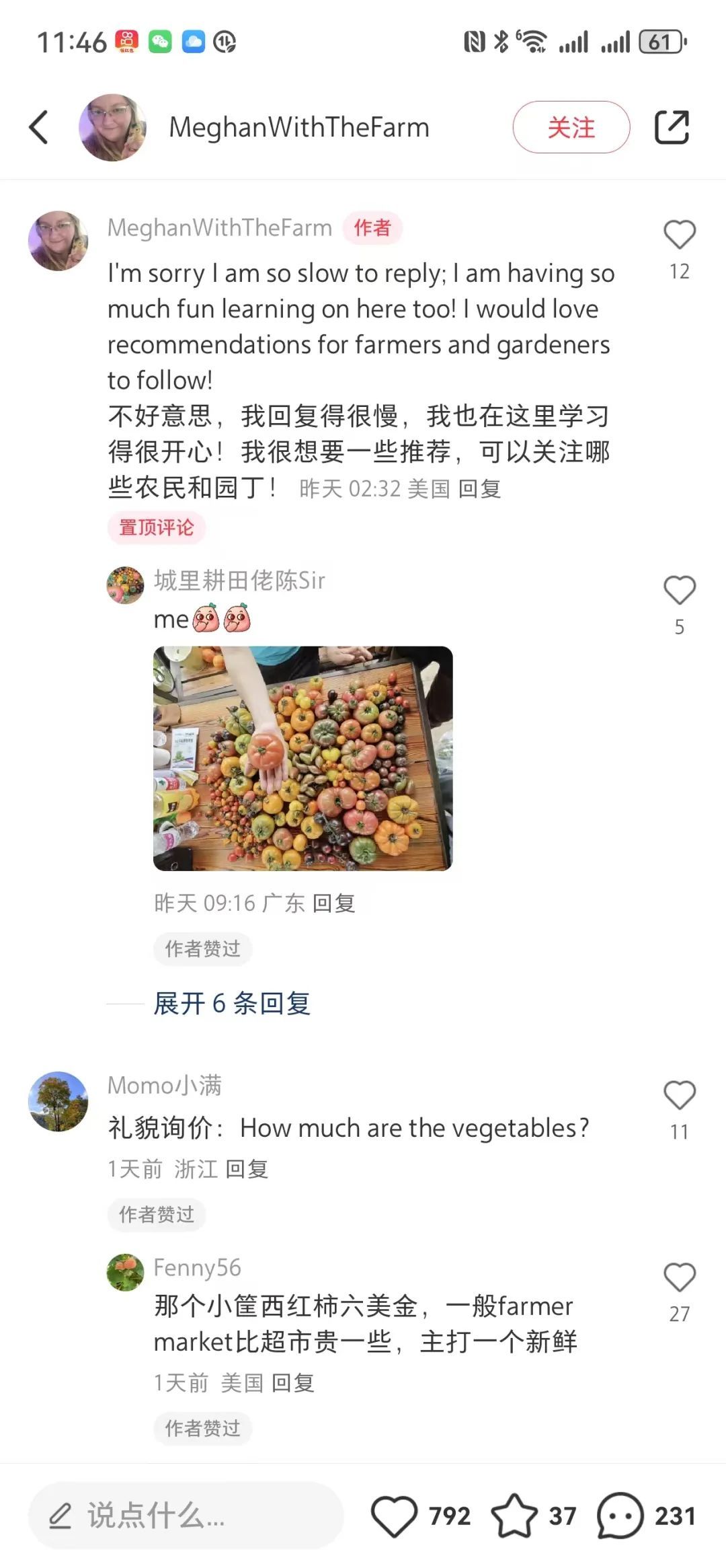726x1568 pixels.
Task: Open the tomato photo in 城里耕田佬陈Sir's comment
Action: tap(303, 758)
